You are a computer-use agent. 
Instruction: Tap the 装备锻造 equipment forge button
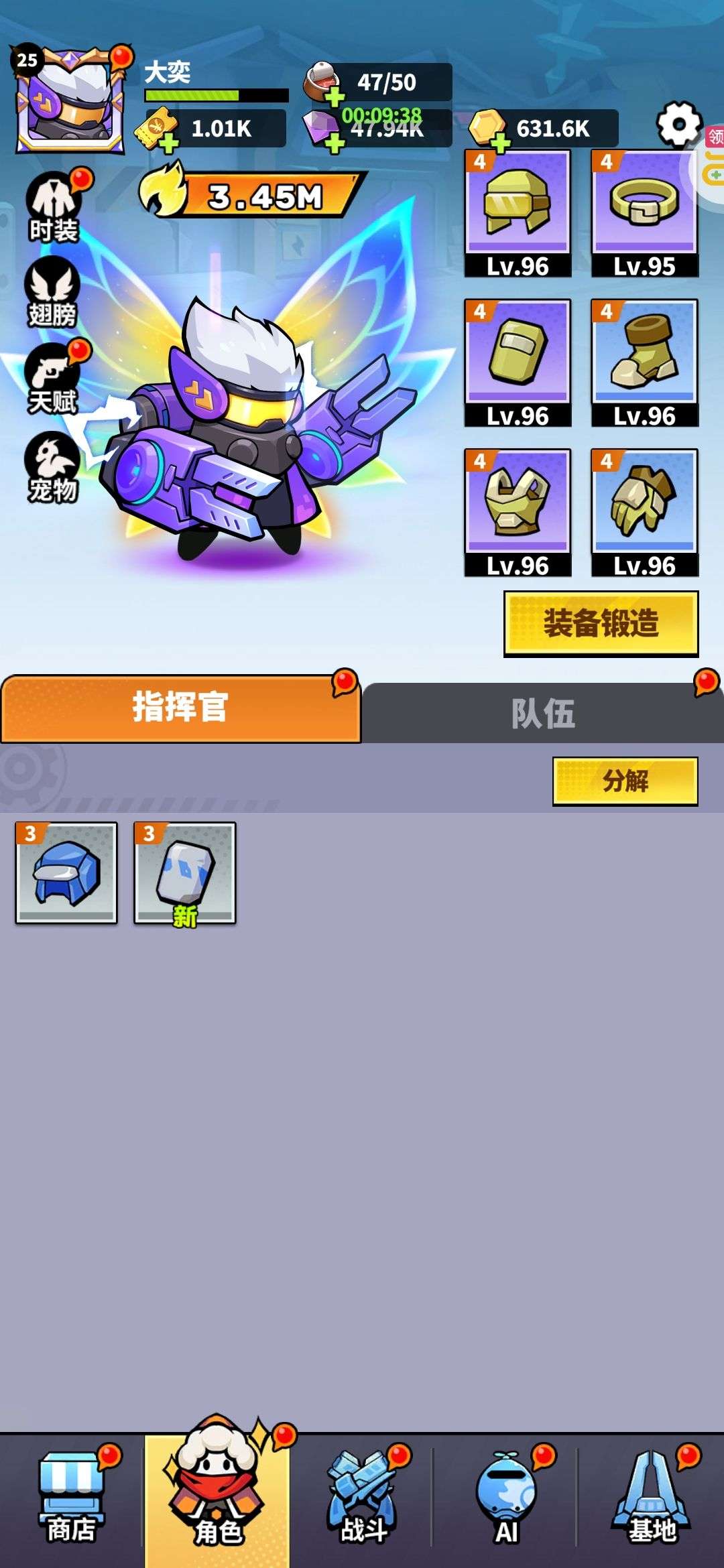click(601, 623)
